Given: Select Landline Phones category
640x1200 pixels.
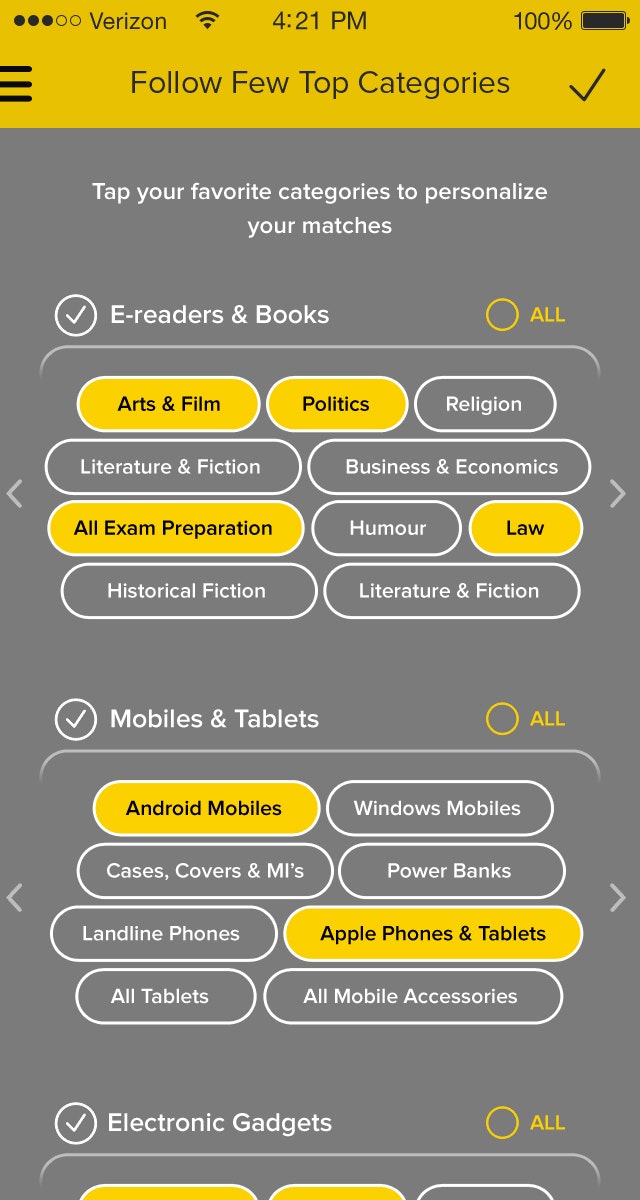Looking at the screenshot, I should [161, 934].
